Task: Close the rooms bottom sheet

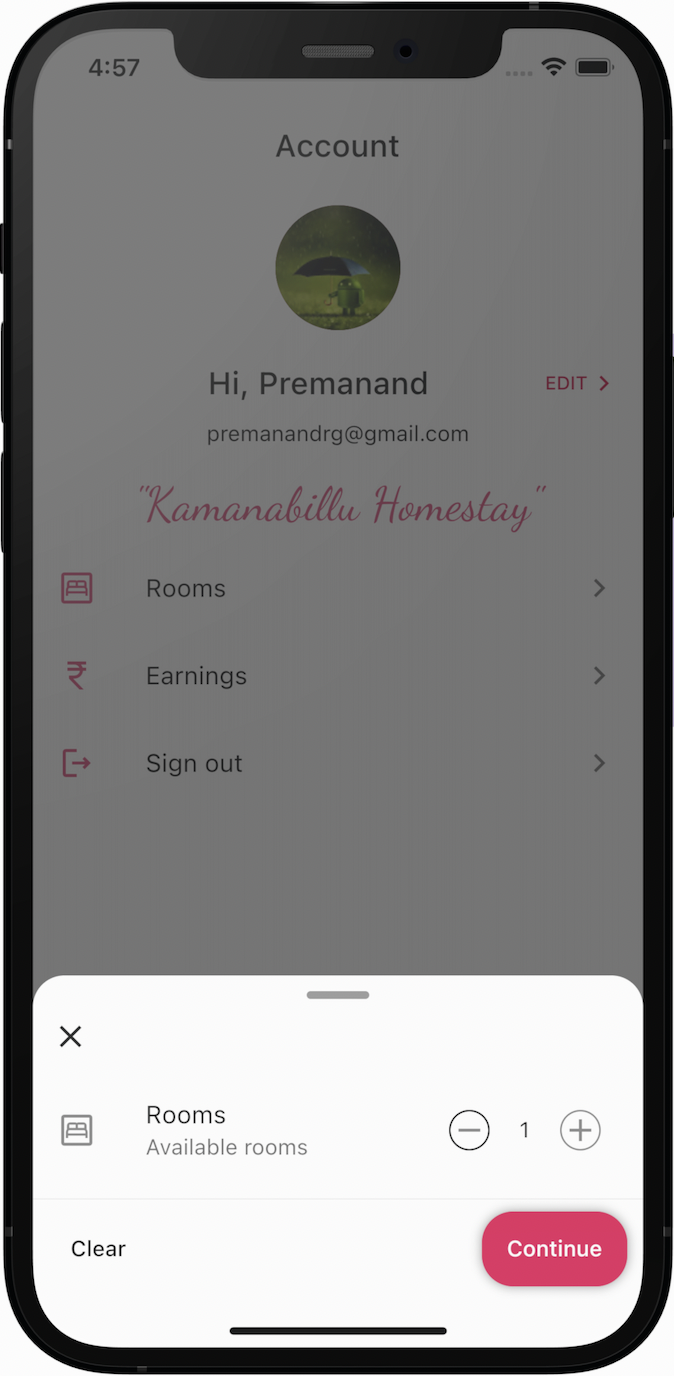Action: [x=70, y=1036]
